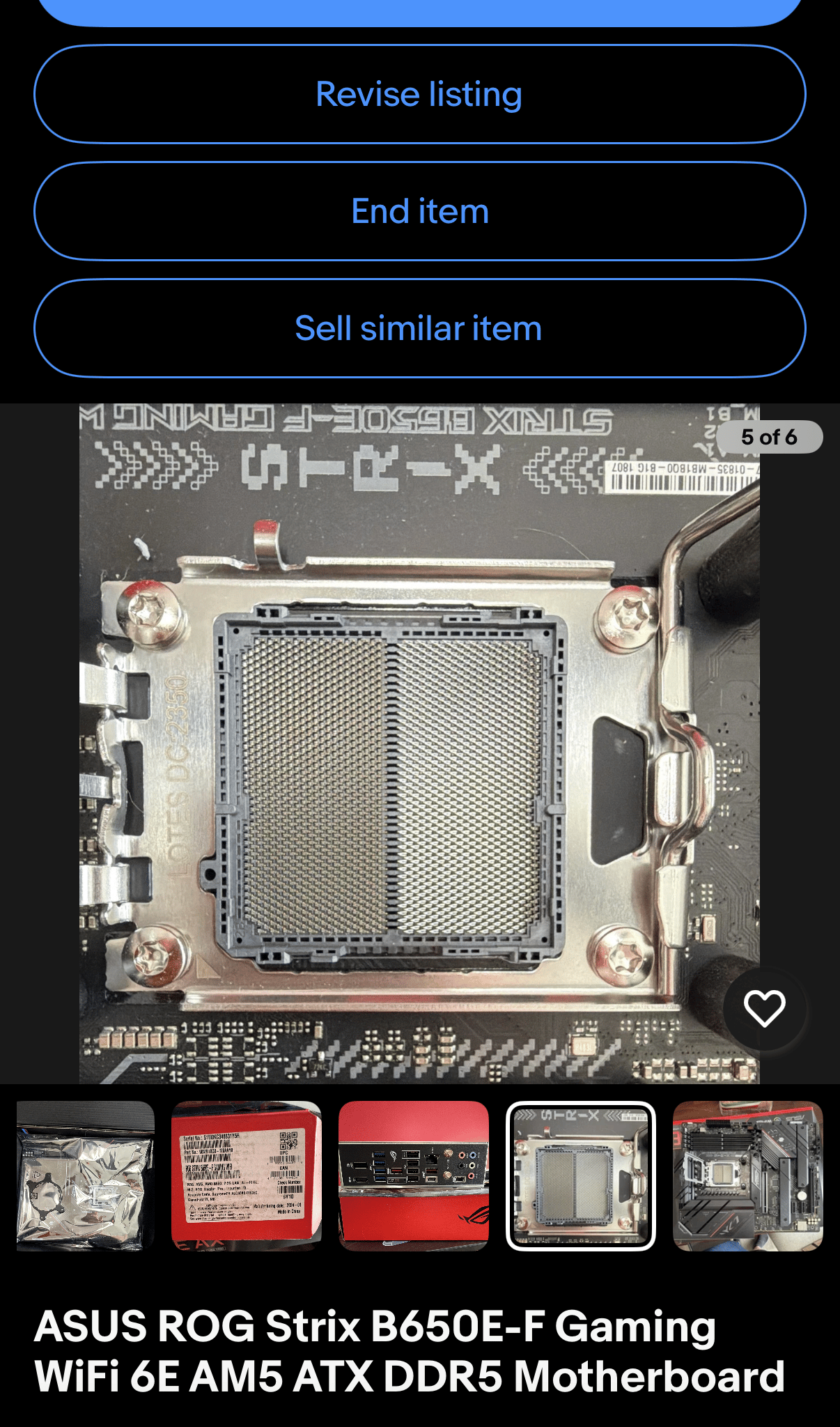View the red box label thumbnail
The height and width of the screenshot is (1427, 840).
(x=247, y=1176)
